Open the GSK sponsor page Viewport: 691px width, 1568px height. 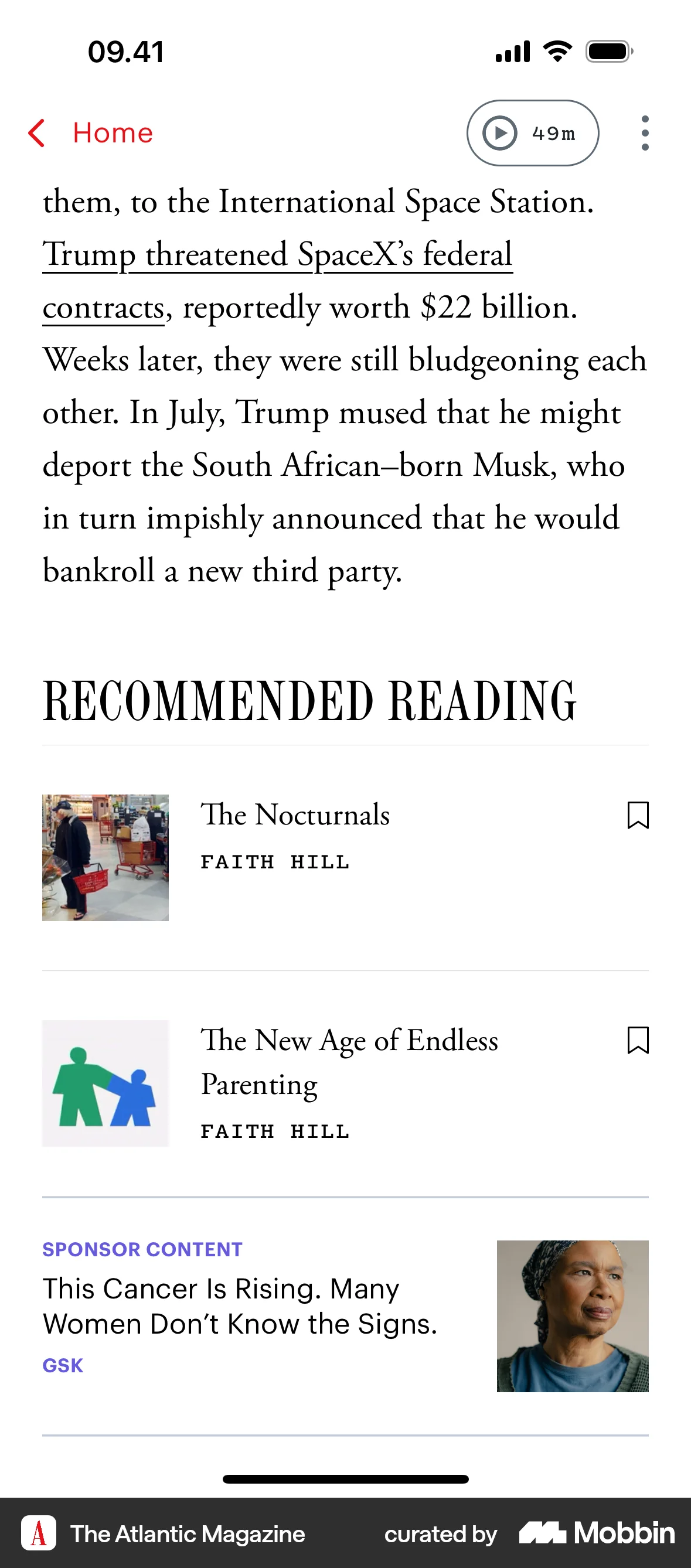coord(62,1364)
